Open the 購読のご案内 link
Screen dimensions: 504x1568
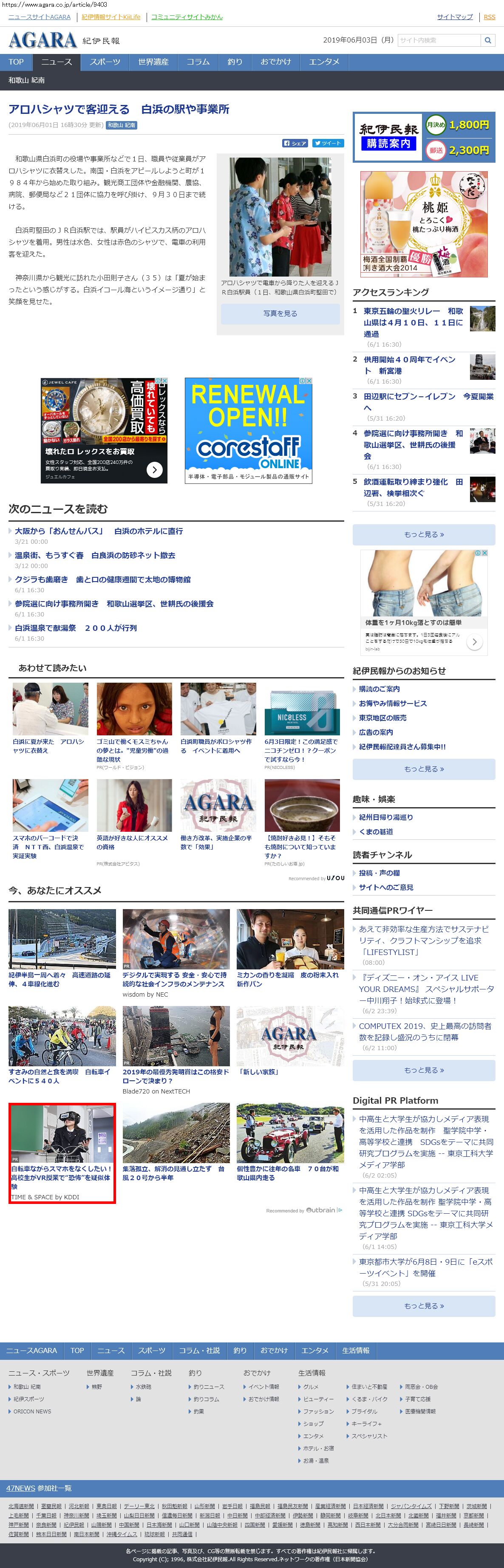pos(379,689)
